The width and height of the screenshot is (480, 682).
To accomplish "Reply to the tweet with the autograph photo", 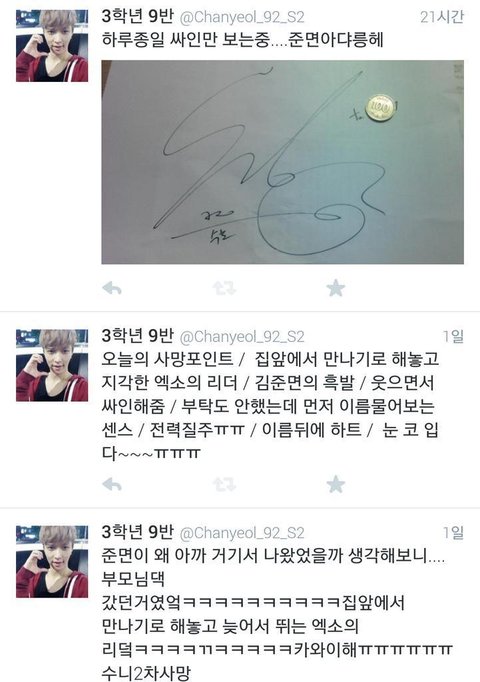I will pos(112,288).
